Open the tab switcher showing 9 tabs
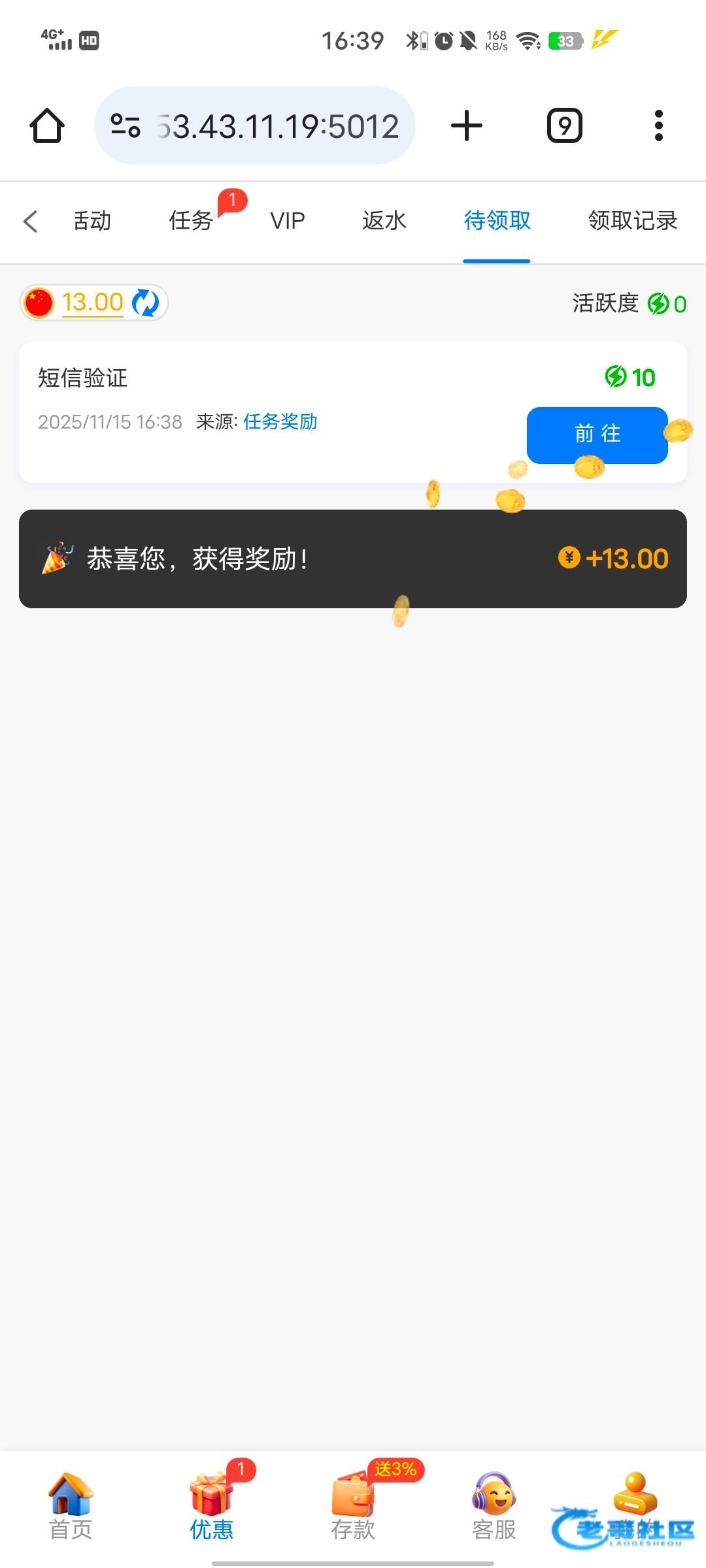 coord(564,125)
